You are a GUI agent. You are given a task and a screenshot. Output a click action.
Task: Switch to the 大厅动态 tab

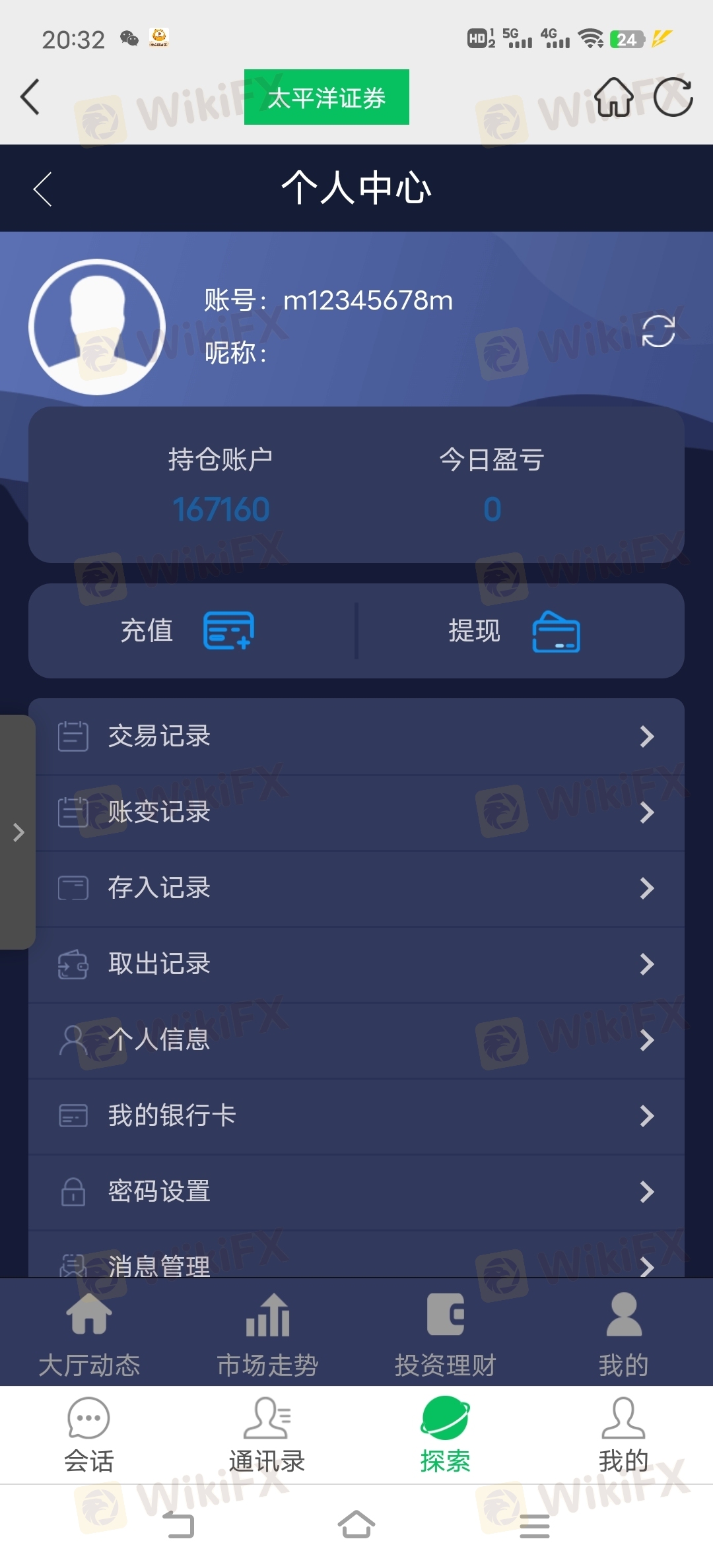89,1334
